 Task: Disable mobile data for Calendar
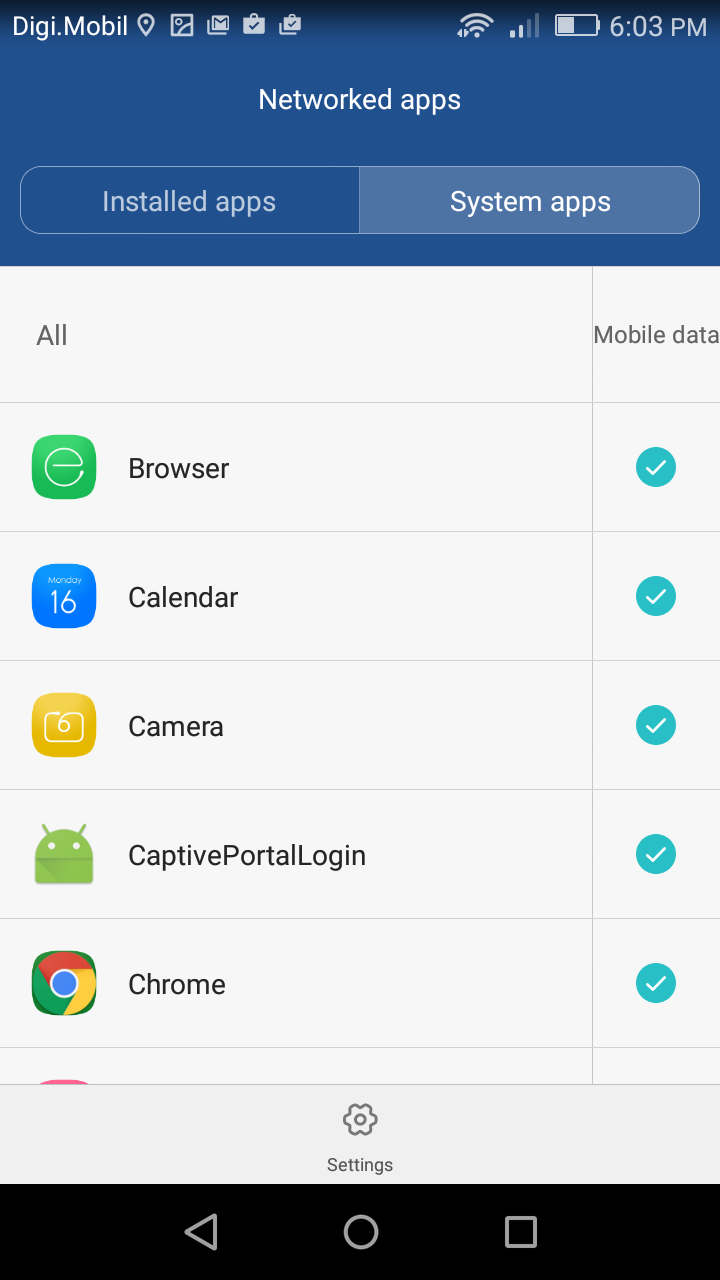(656, 596)
